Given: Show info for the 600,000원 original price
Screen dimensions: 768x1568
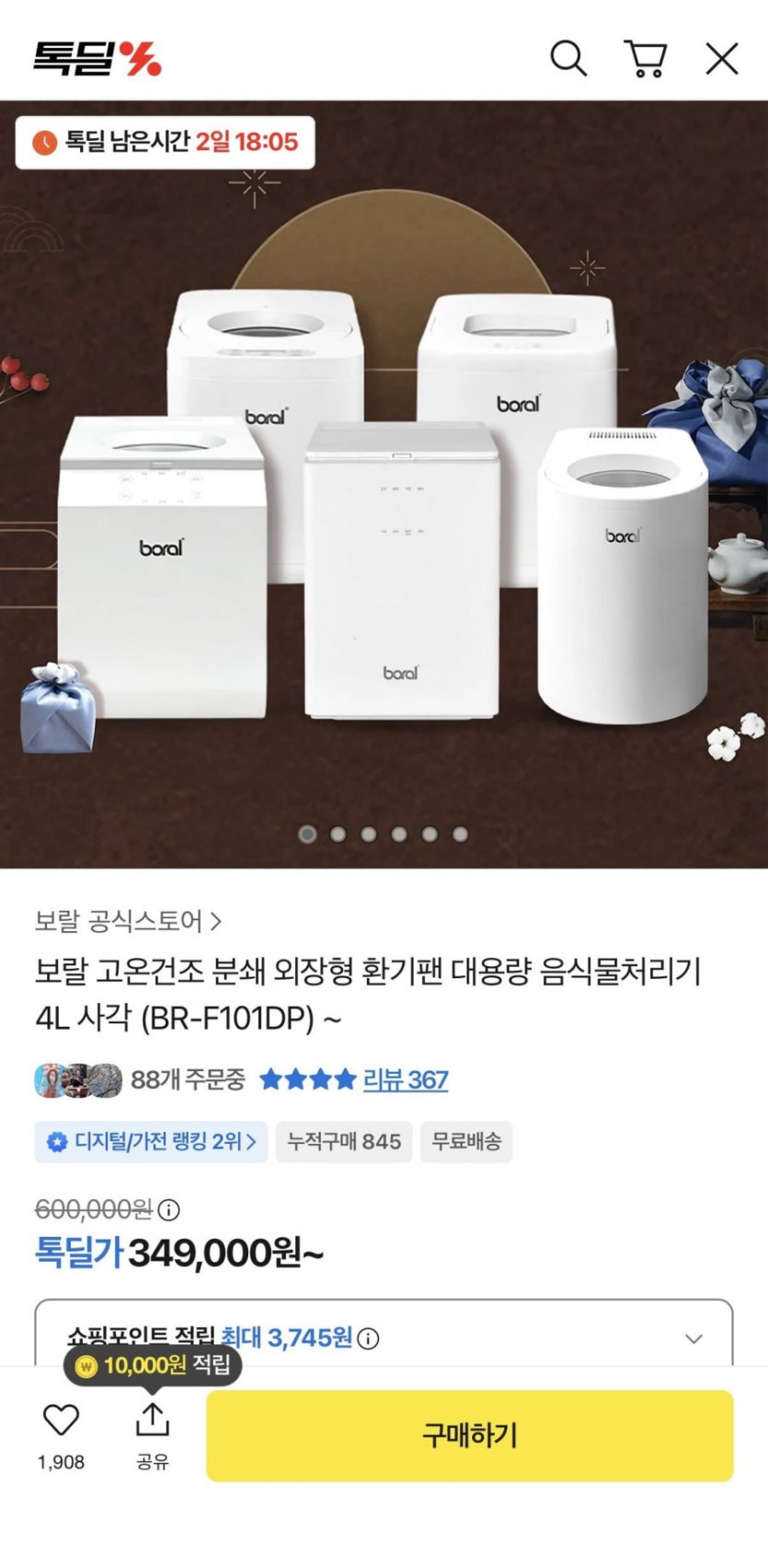Looking at the screenshot, I should point(169,1209).
